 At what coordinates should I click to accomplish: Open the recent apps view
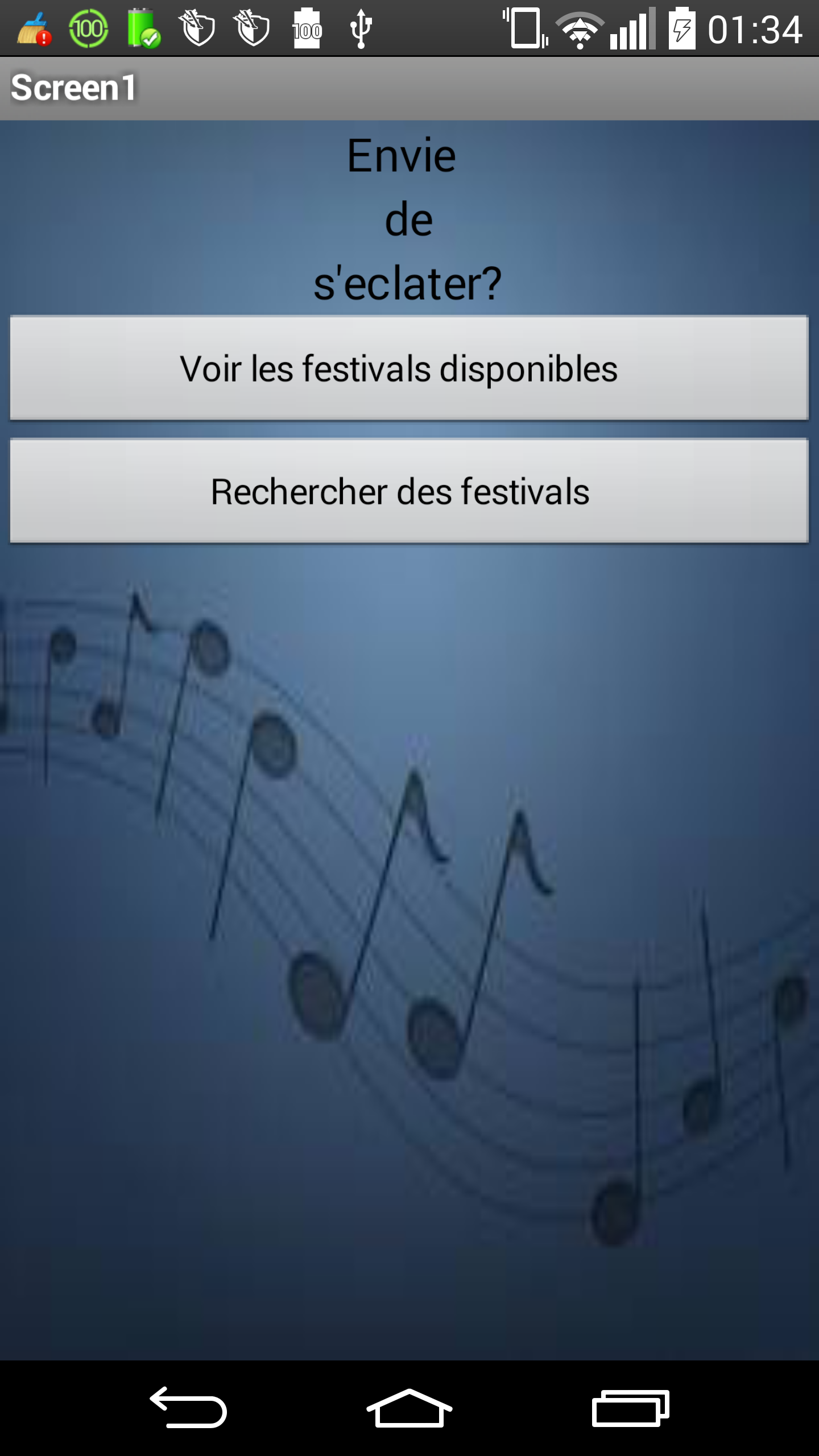[x=630, y=1408]
